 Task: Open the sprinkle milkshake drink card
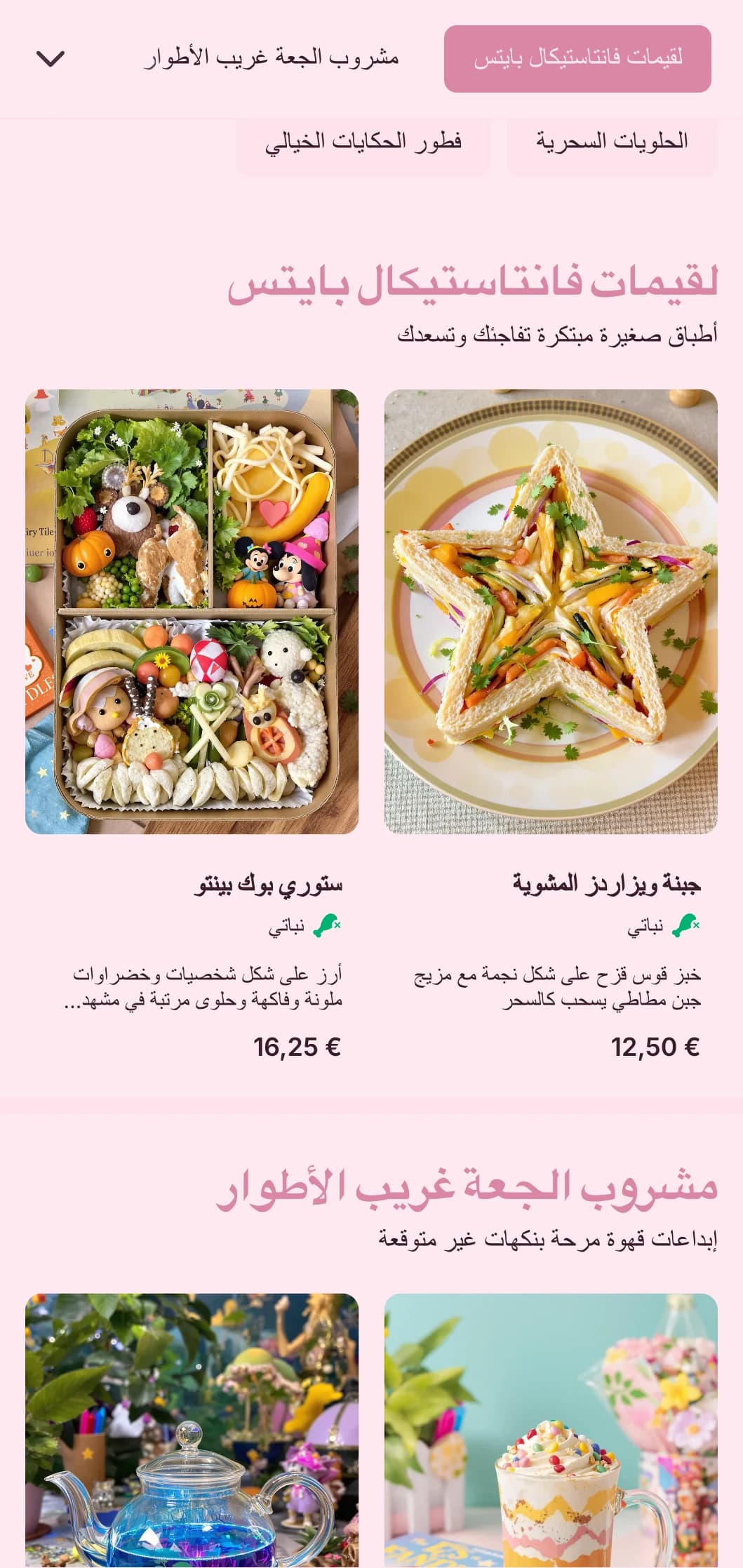pos(551,1431)
